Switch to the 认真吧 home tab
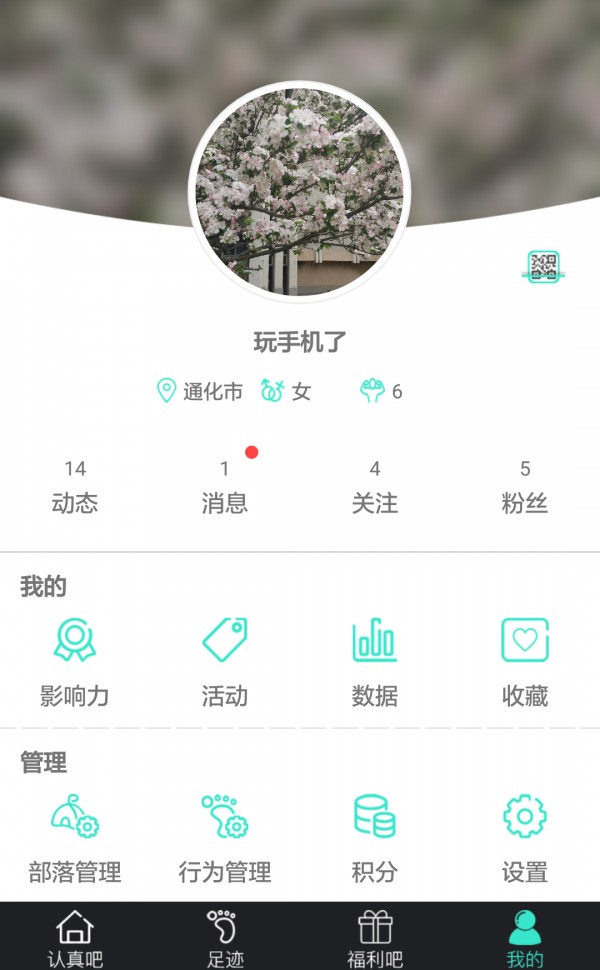The width and height of the screenshot is (600, 970). [x=75, y=938]
